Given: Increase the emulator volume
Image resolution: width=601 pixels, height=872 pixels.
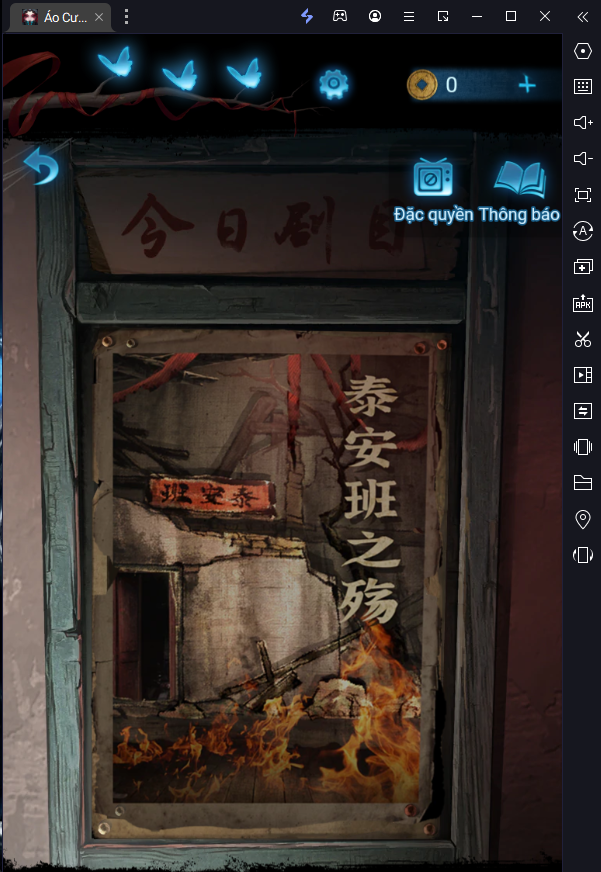Looking at the screenshot, I should pyautogui.click(x=583, y=122).
